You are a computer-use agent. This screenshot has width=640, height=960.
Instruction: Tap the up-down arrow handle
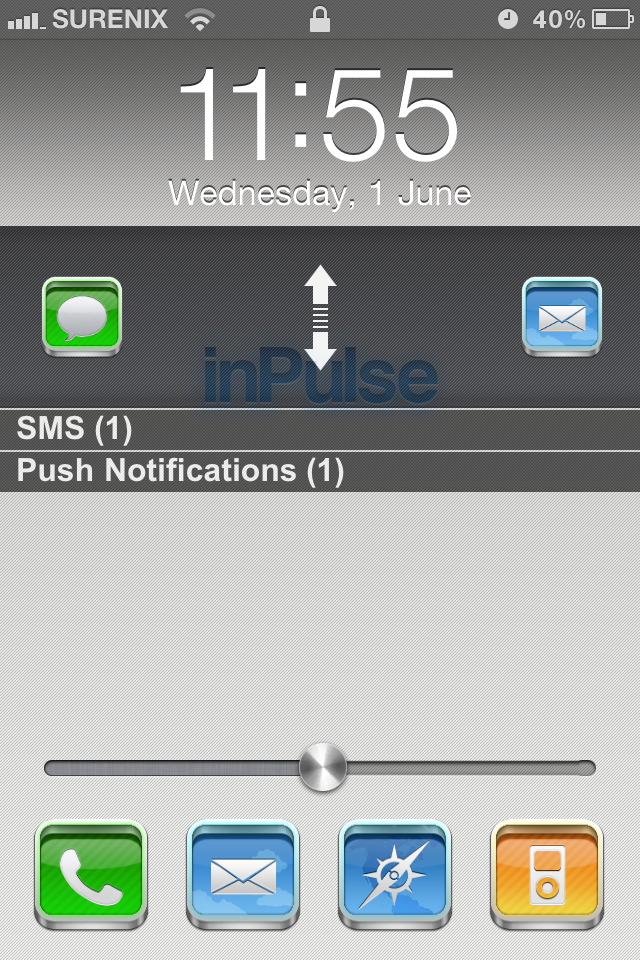(320, 317)
